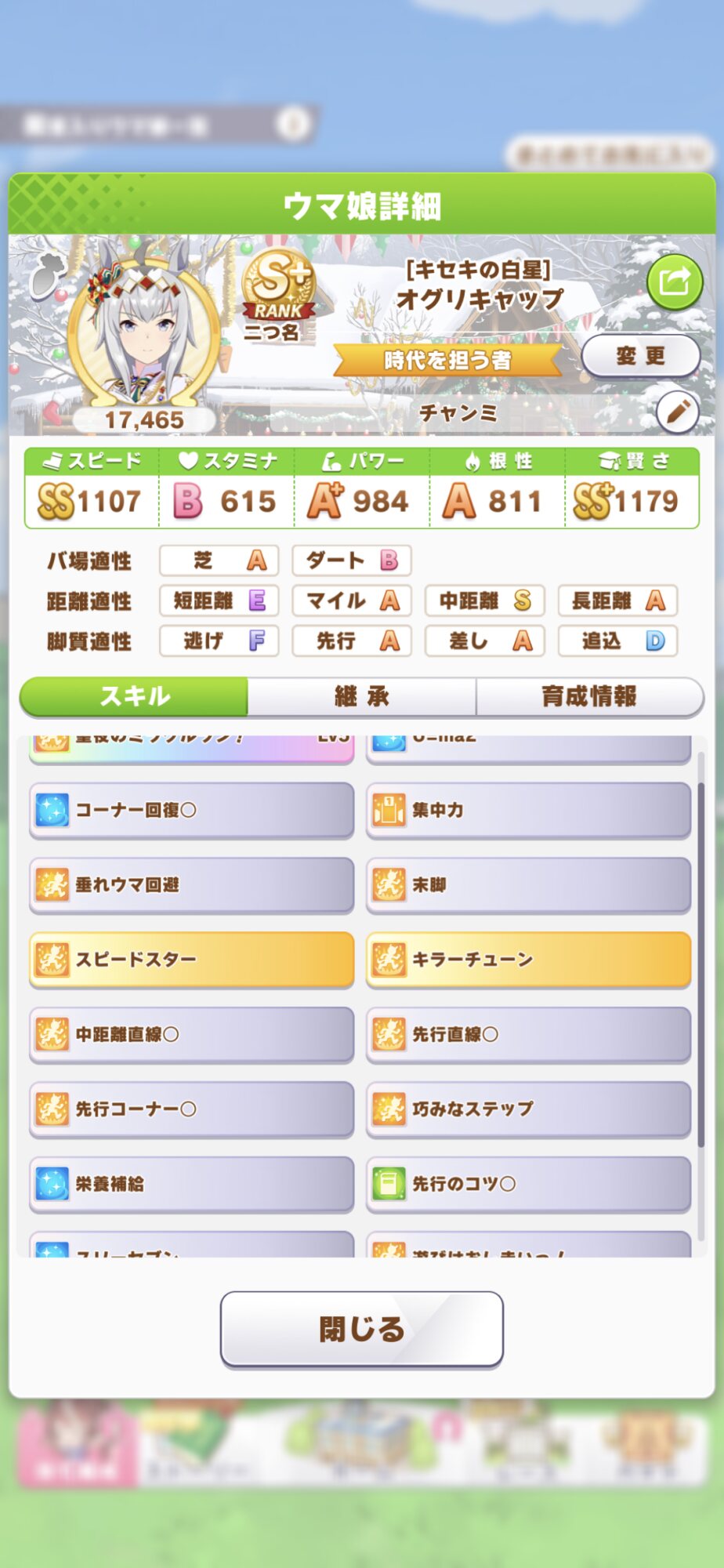The image size is (724, 1568).
Task: Select the 垂れウマ回避 skill
Action: [x=191, y=885]
